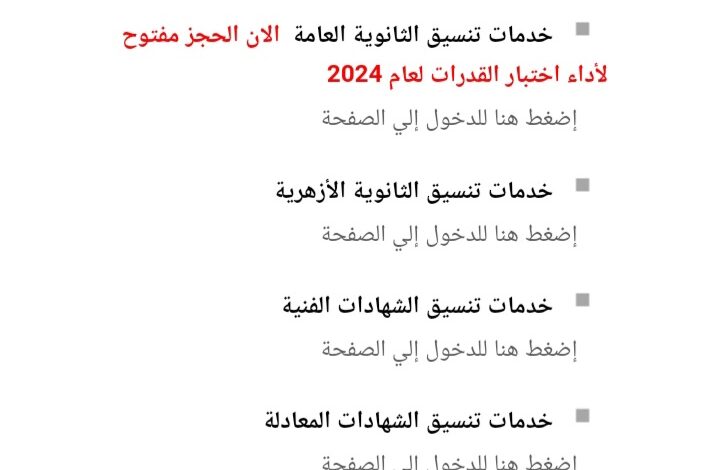703x470 pixels.
Task: Open the الثانوية العامة coordination services page link
Action: coord(450,118)
